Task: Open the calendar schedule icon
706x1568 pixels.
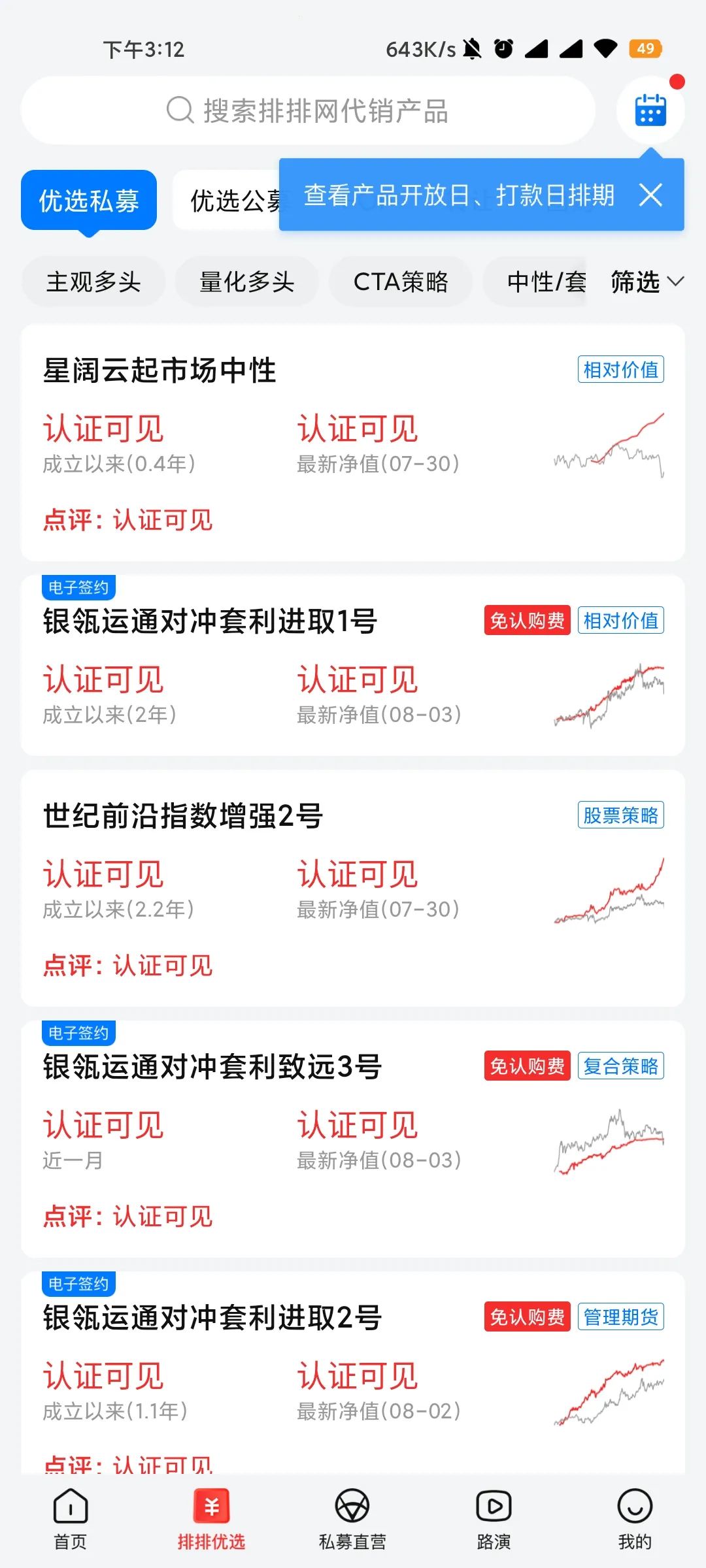Action: coord(650,110)
